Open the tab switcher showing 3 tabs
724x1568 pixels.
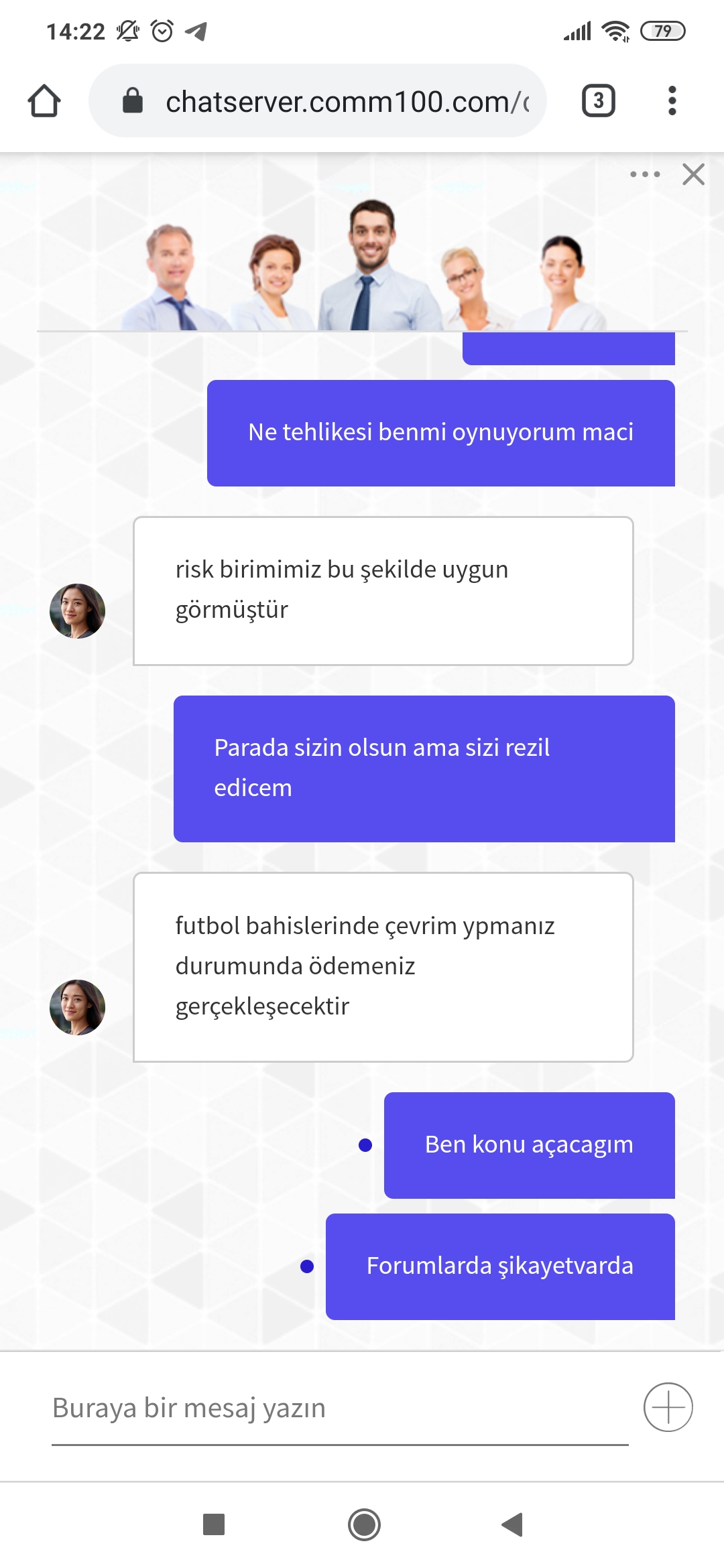click(598, 101)
